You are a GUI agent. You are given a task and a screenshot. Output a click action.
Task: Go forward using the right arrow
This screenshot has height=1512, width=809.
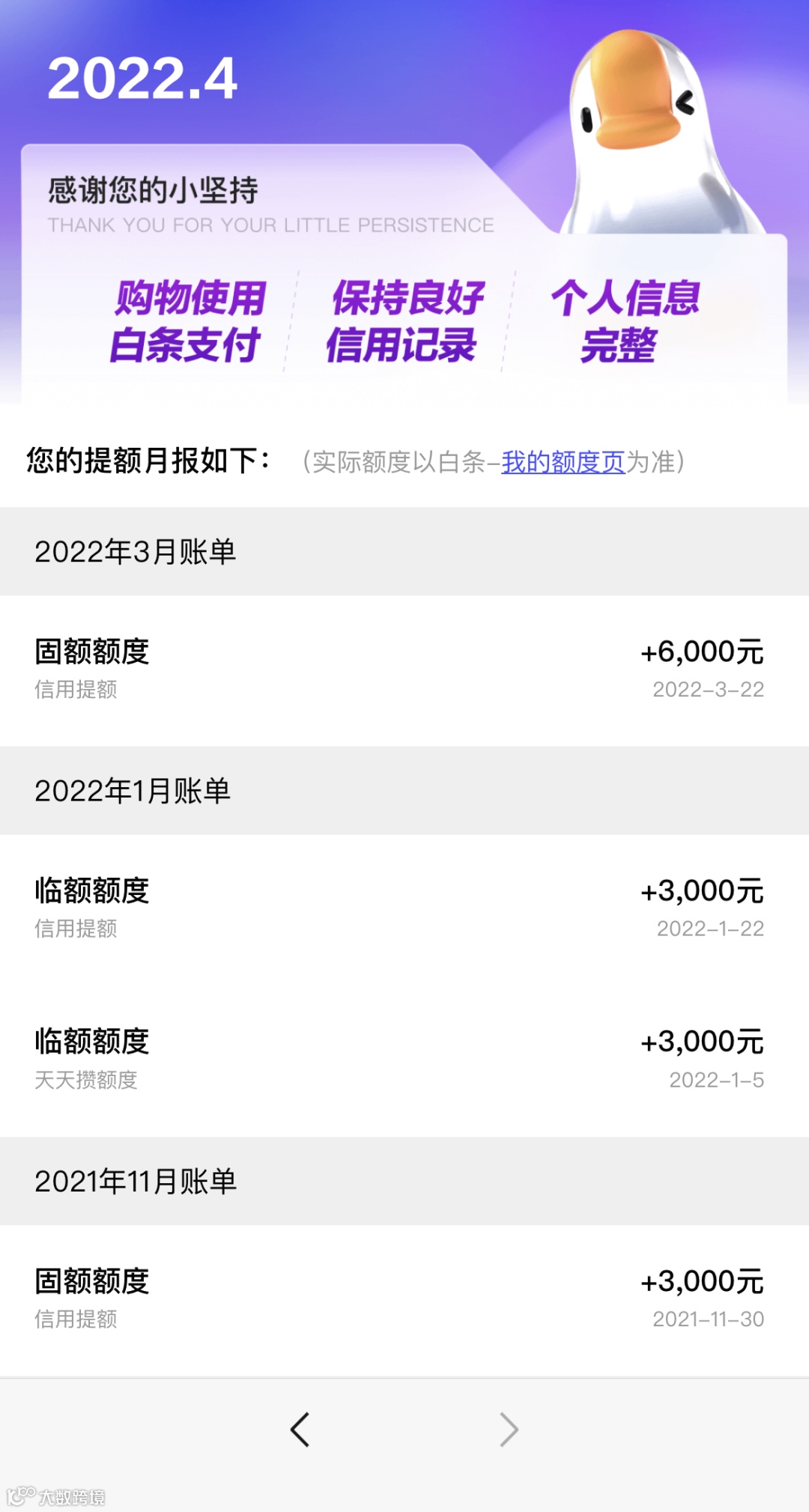509,1430
